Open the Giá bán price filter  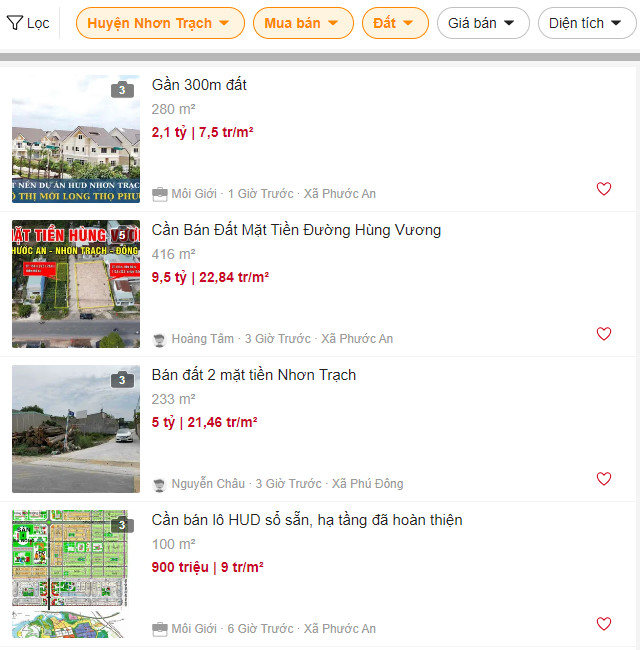click(483, 23)
